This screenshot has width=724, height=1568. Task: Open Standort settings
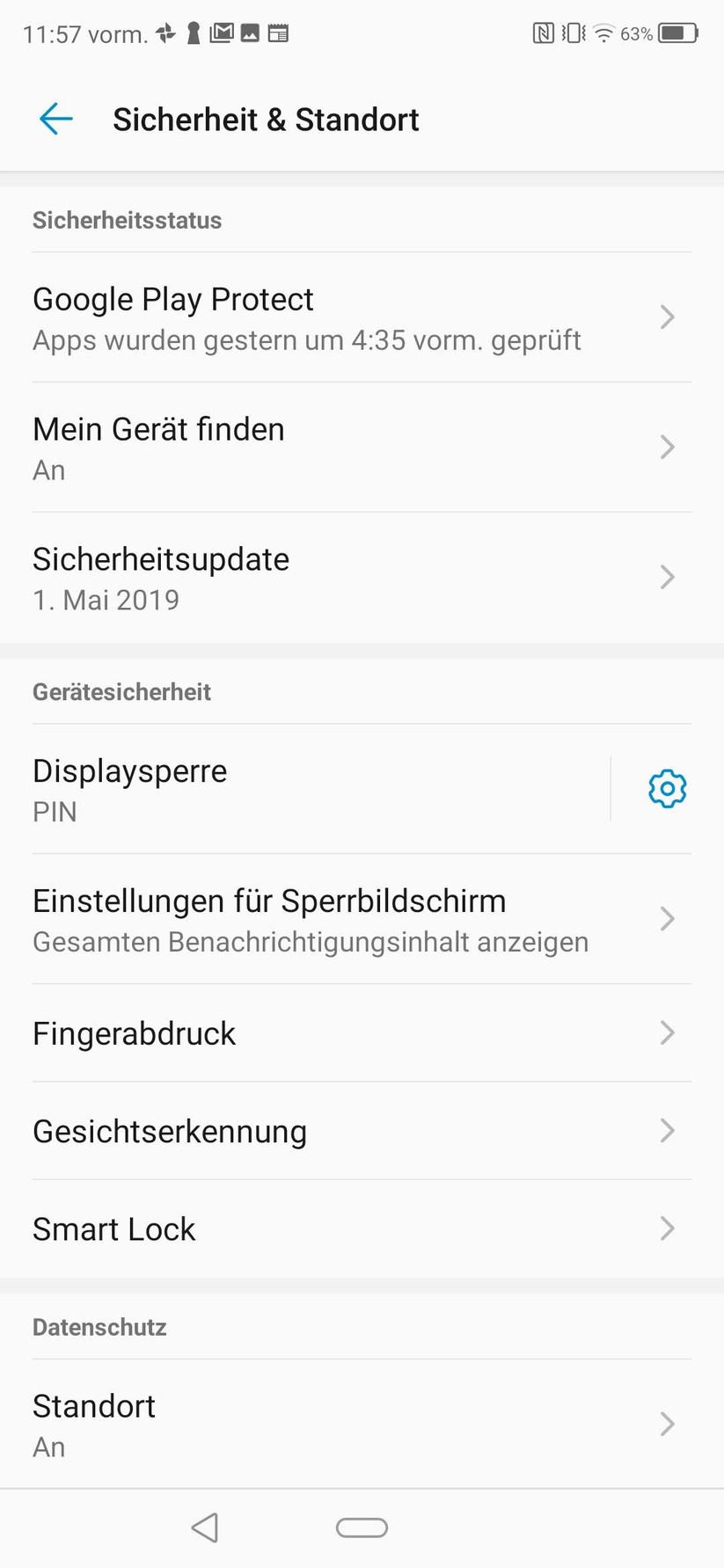[352, 1424]
